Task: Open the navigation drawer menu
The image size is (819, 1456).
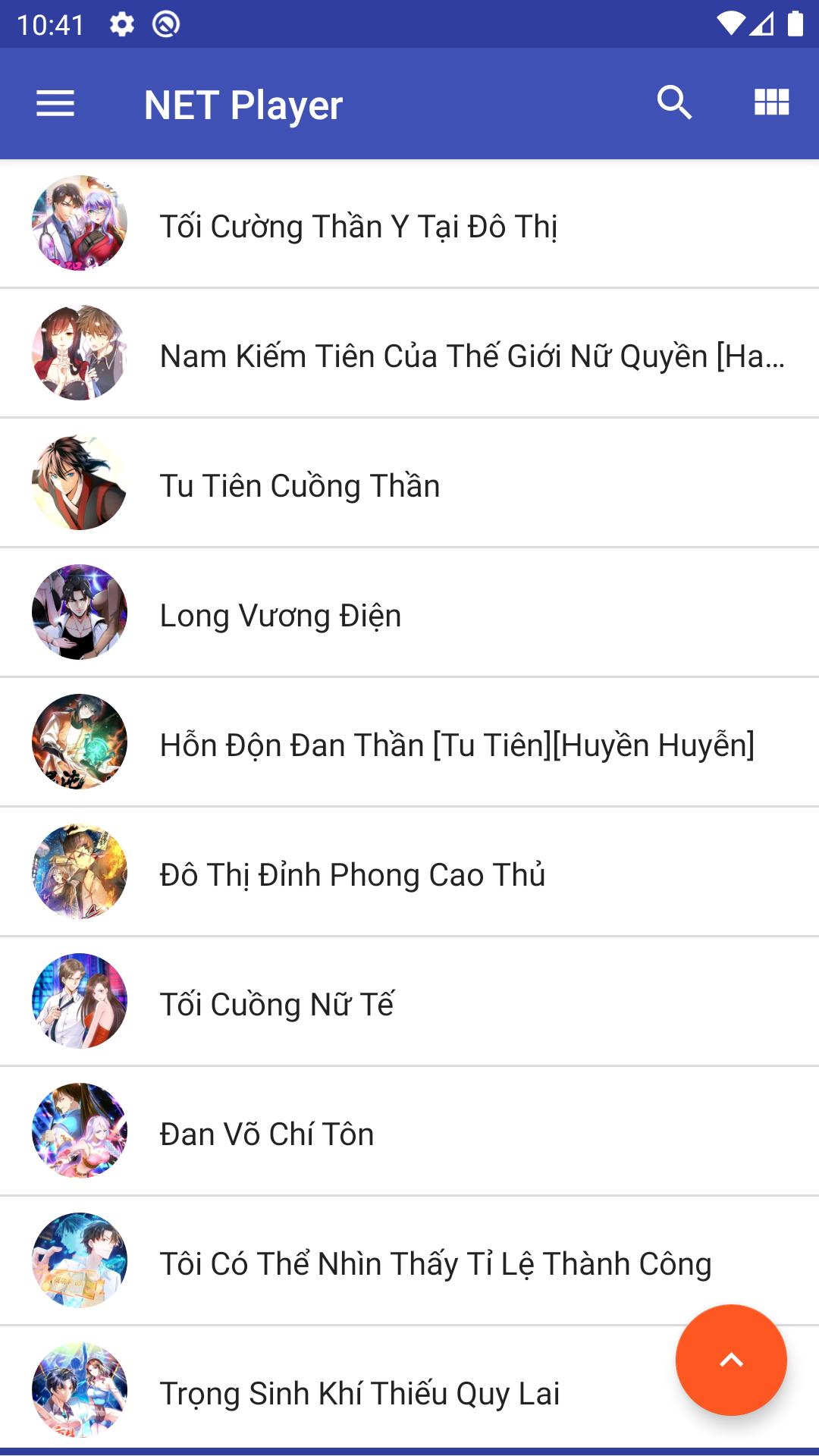Action: click(55, 104)
